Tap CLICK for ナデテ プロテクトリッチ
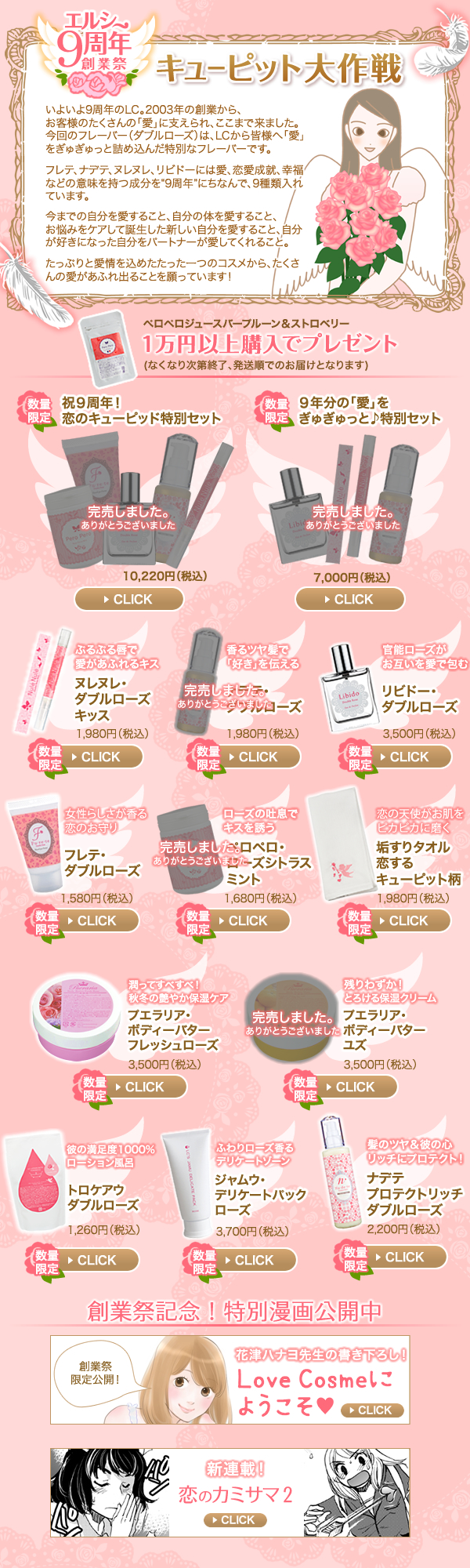 tap(404, 1257)
